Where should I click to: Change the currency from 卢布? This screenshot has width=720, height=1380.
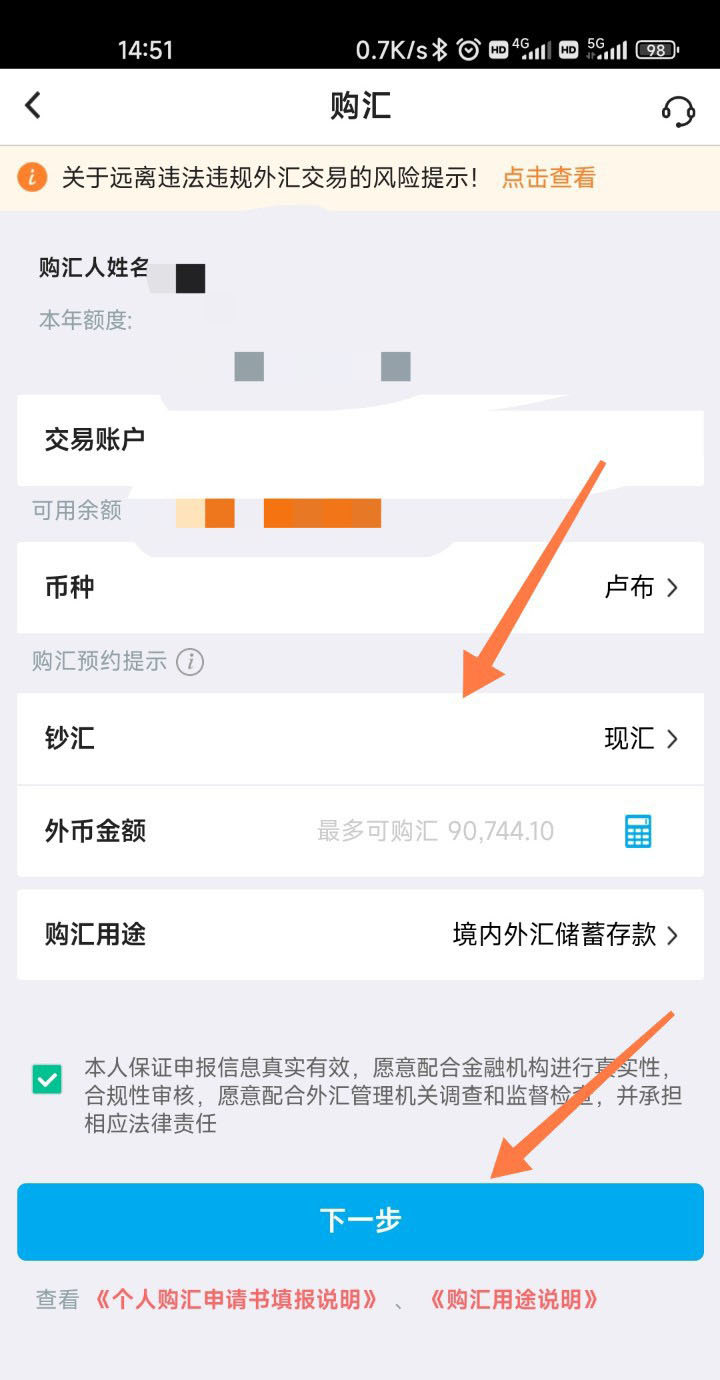[640, 588]
